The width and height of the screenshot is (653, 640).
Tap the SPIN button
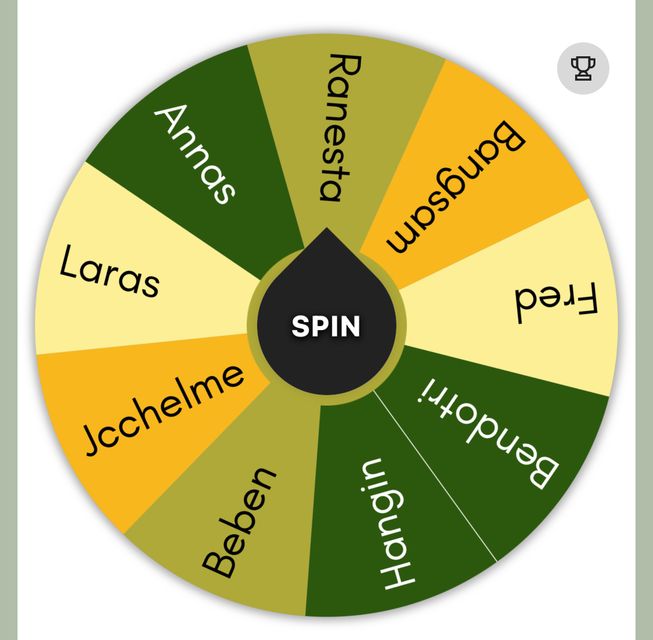coord(326,327)
